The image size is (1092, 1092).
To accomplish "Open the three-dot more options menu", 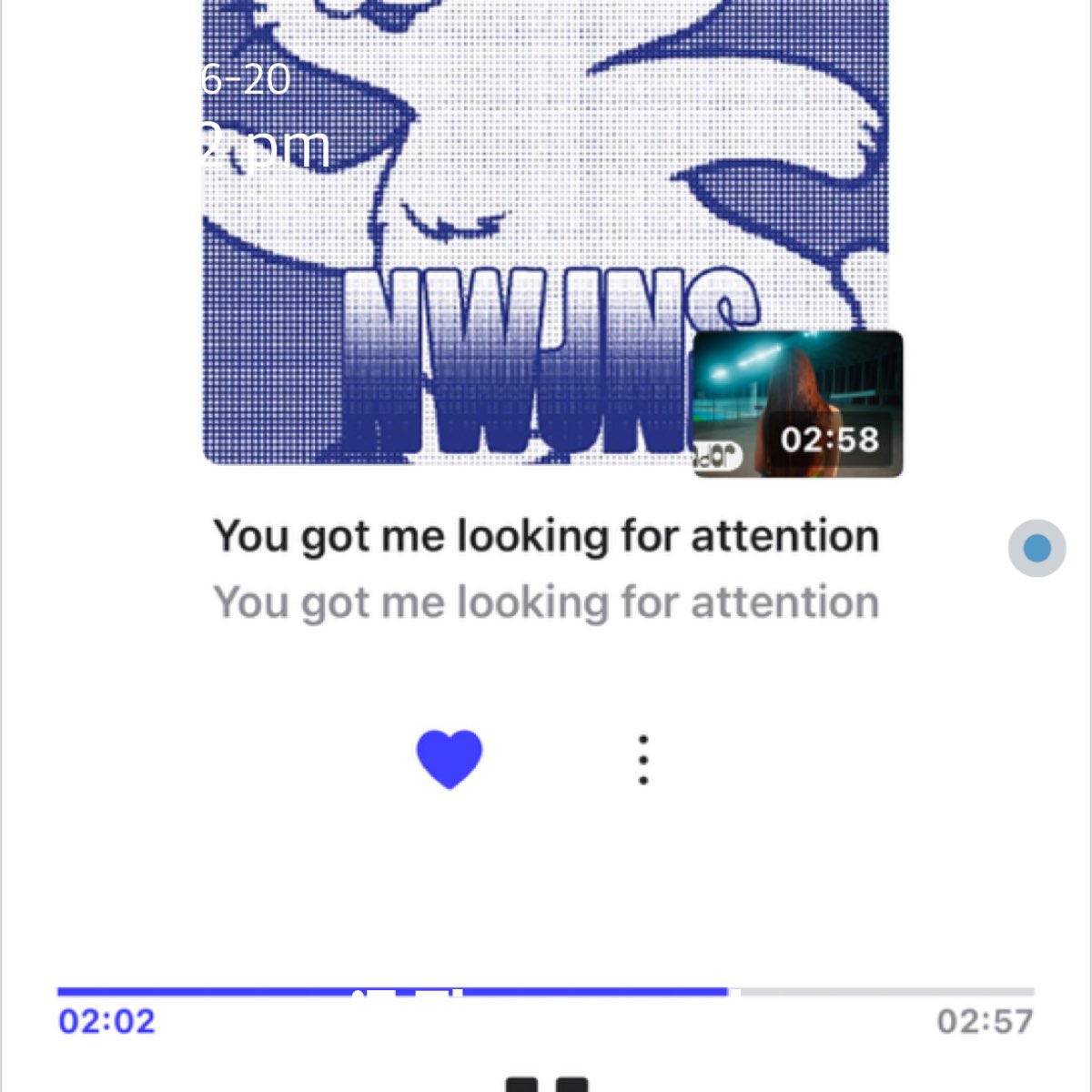I will [643, 760].
